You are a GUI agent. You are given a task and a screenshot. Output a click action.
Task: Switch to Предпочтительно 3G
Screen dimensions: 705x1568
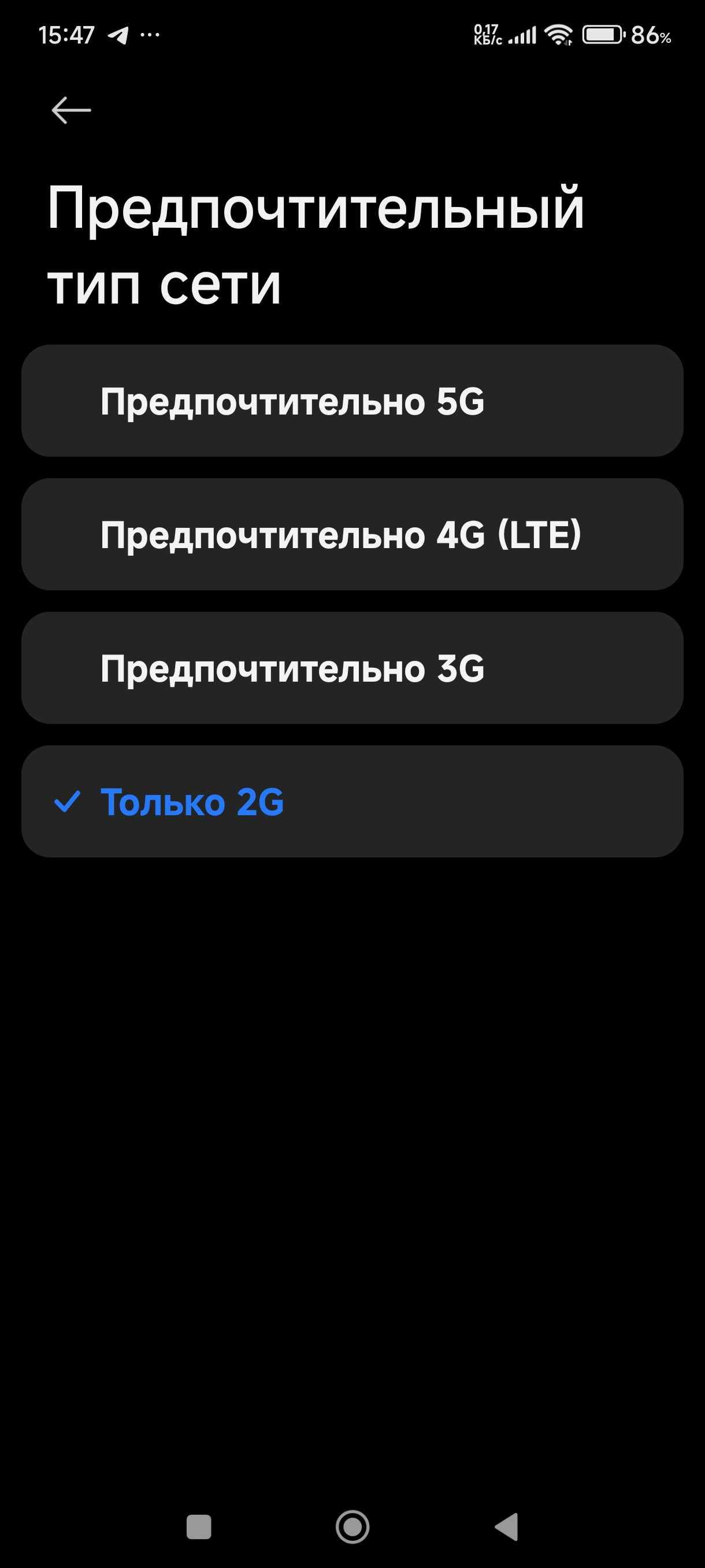click(x=352, y=668)
